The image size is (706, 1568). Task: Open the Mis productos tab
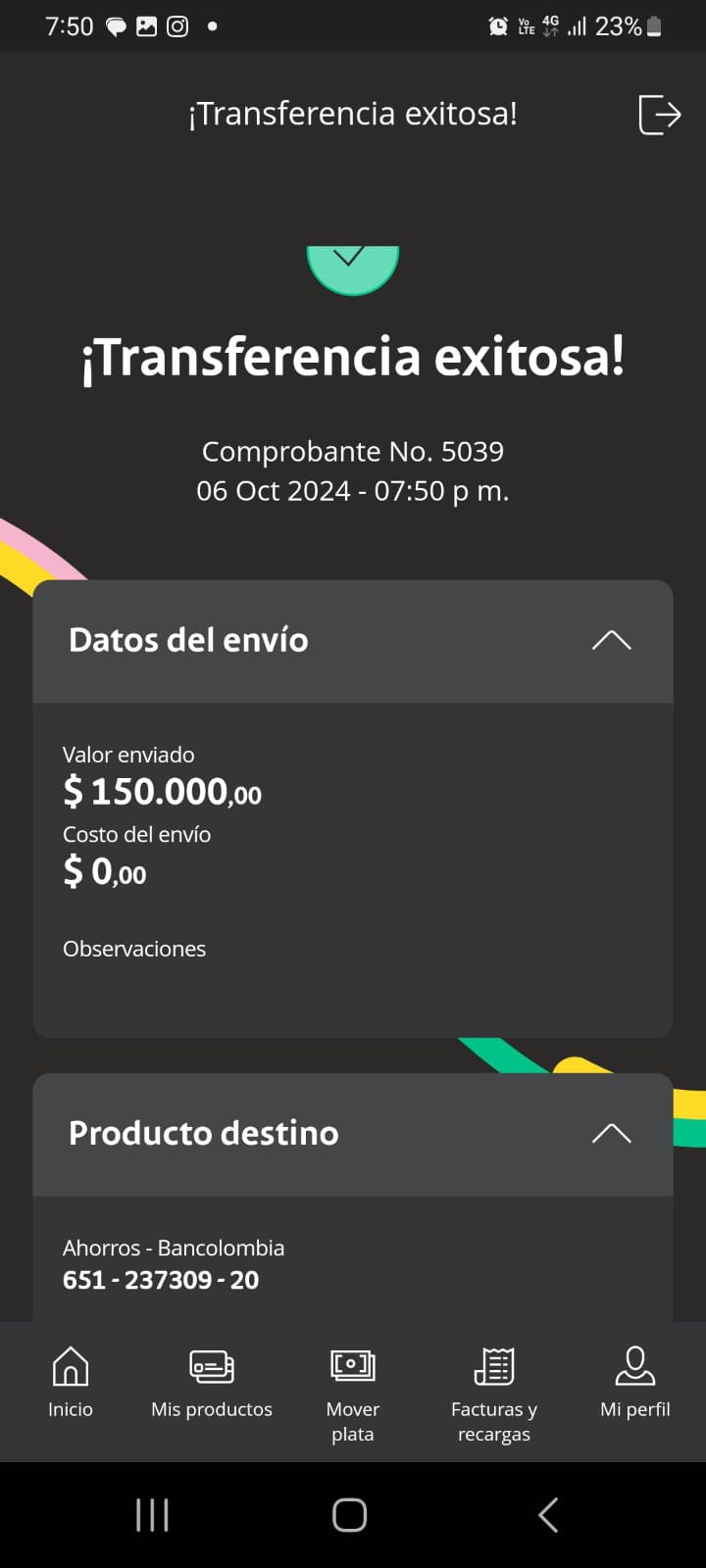coord(212,1382)
